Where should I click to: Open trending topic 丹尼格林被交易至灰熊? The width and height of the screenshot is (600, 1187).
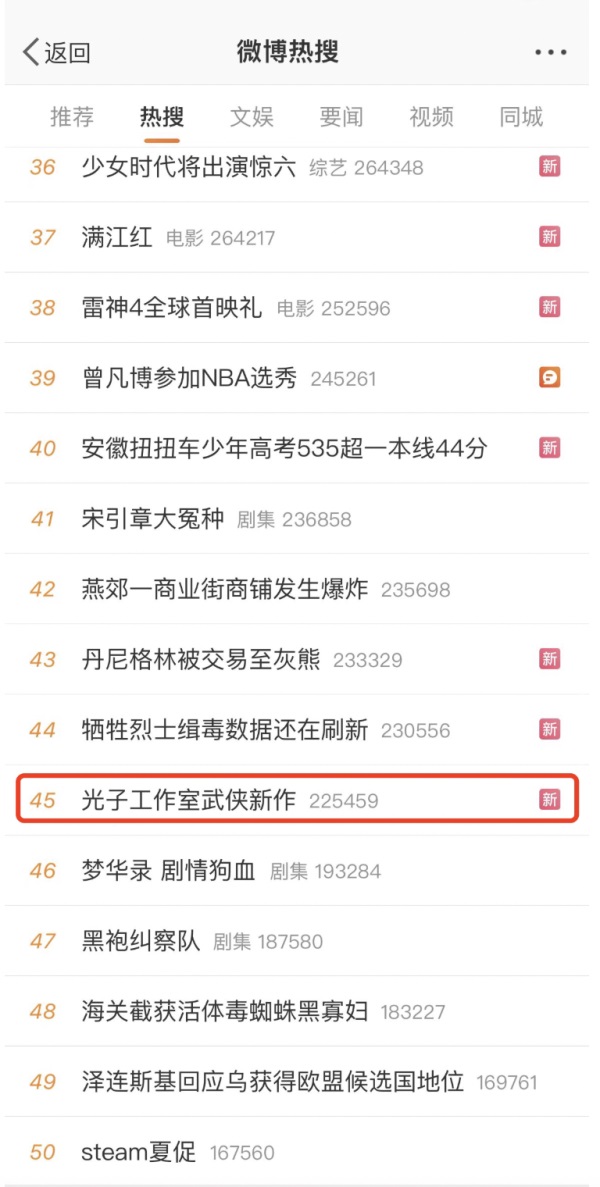[200, 659]
